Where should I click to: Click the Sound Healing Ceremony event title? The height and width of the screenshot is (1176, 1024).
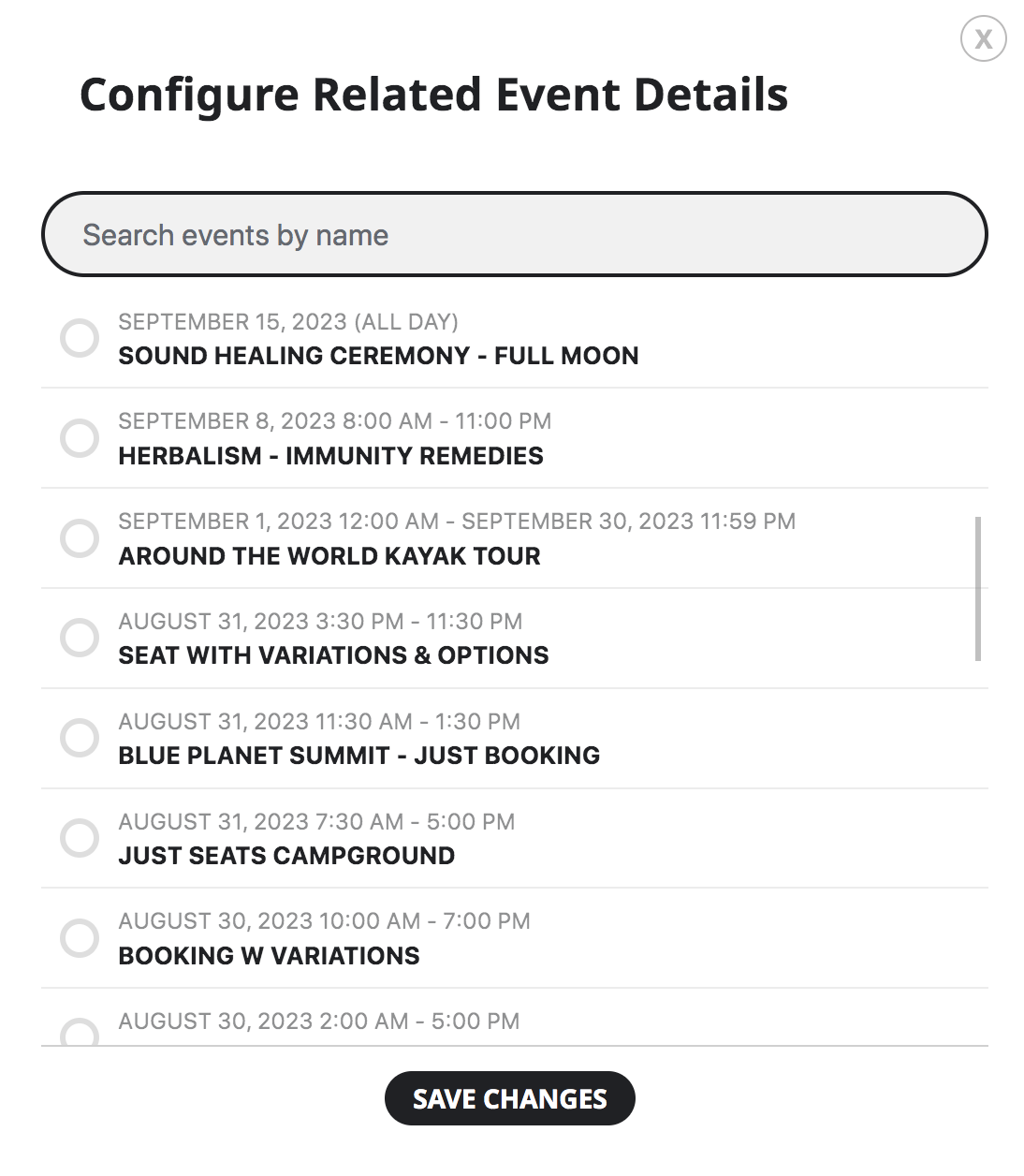(378, 356)
